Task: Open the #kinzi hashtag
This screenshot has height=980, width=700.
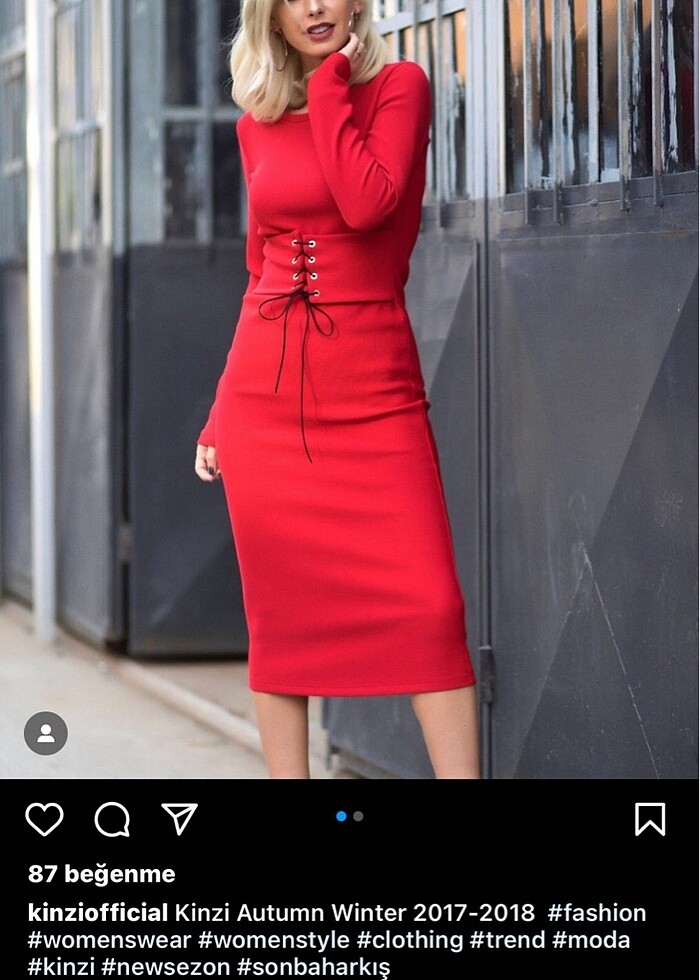Action: tap(61, 967)
